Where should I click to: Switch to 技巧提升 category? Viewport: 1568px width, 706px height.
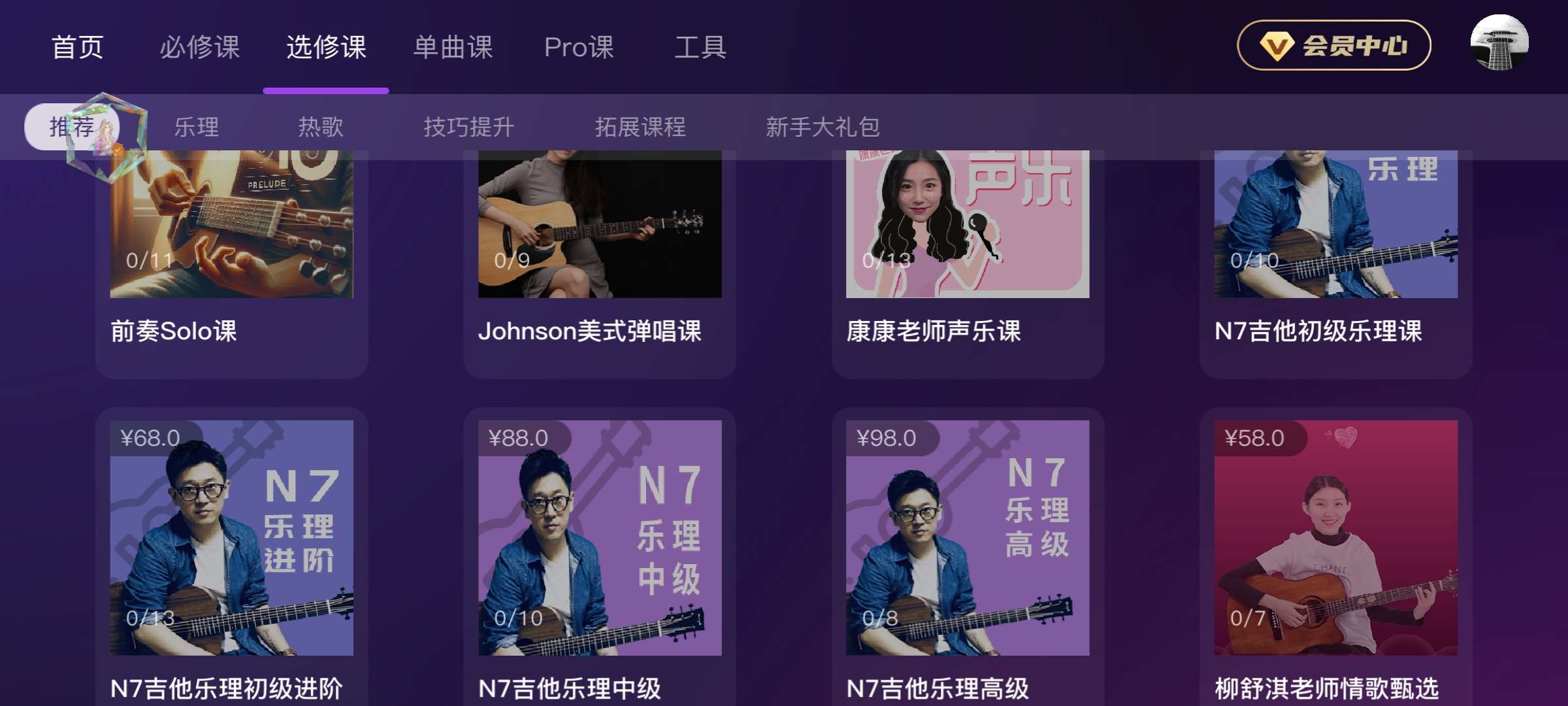[x=468, y=127]
